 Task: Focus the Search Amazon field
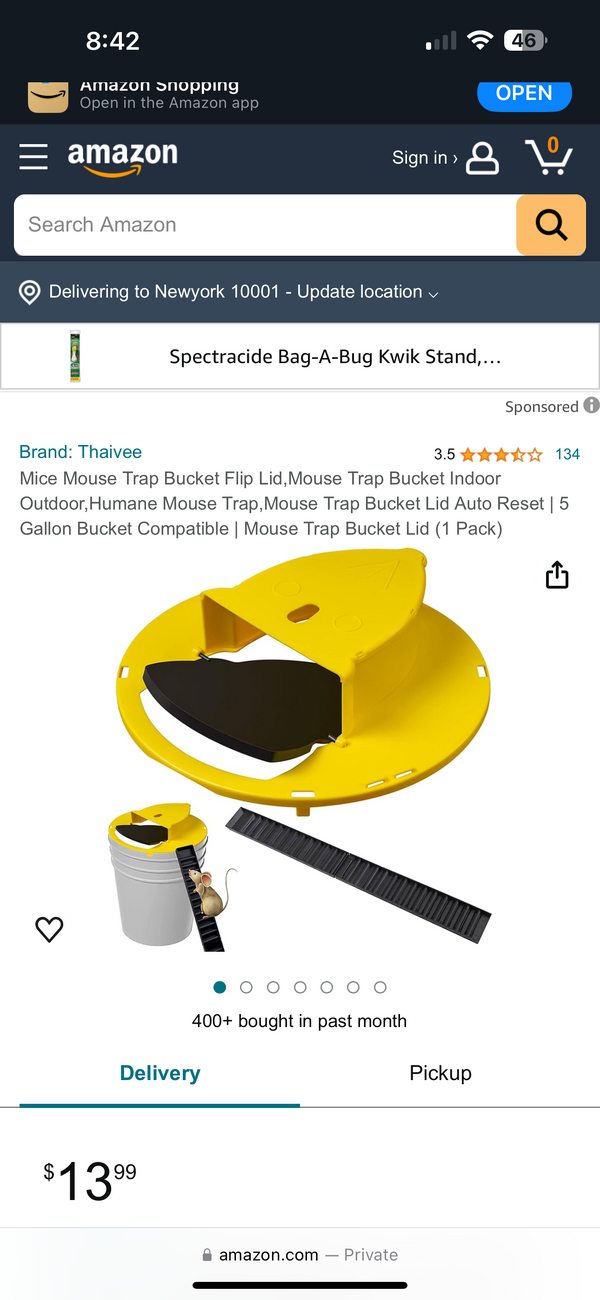point(265,225)
